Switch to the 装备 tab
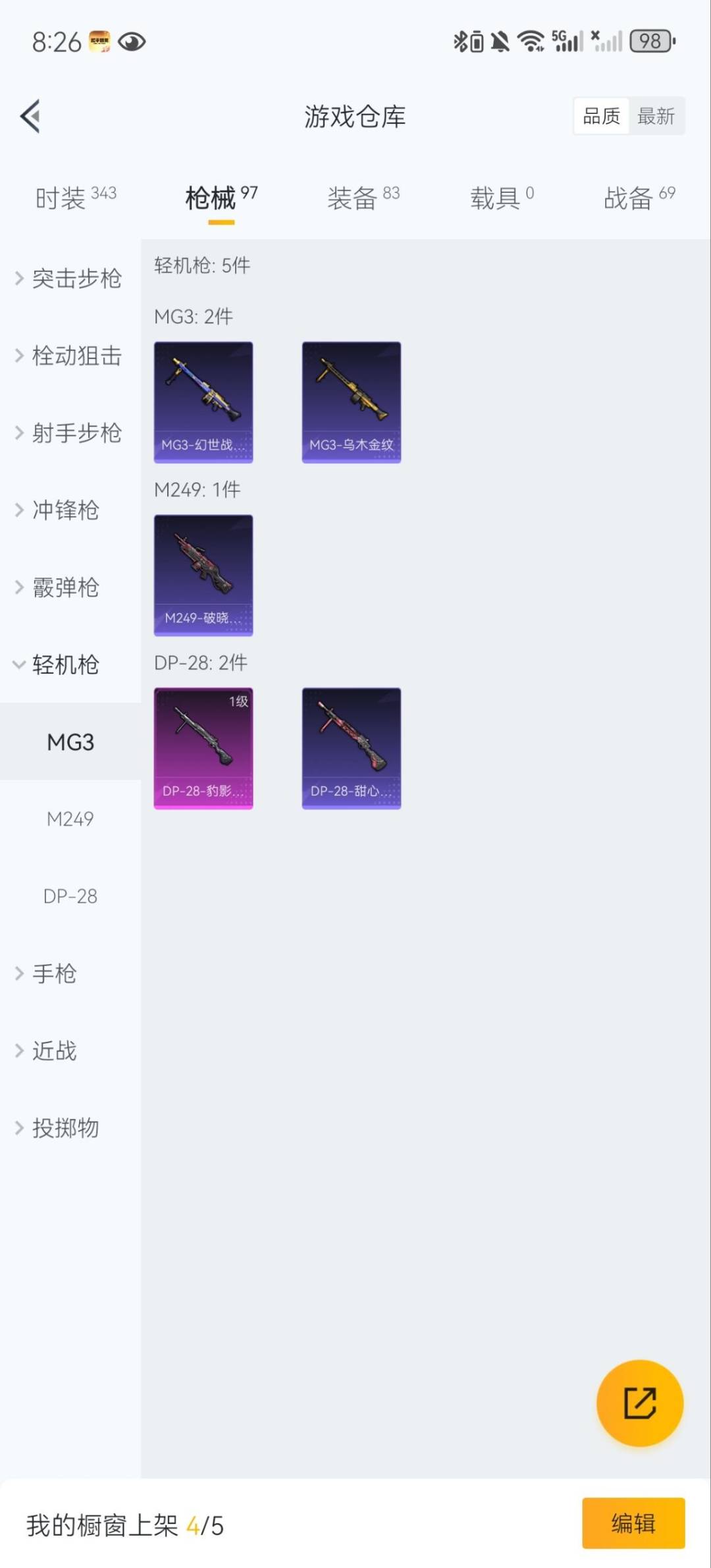The height and width of the screenshot is (1568, 711). 363,198
